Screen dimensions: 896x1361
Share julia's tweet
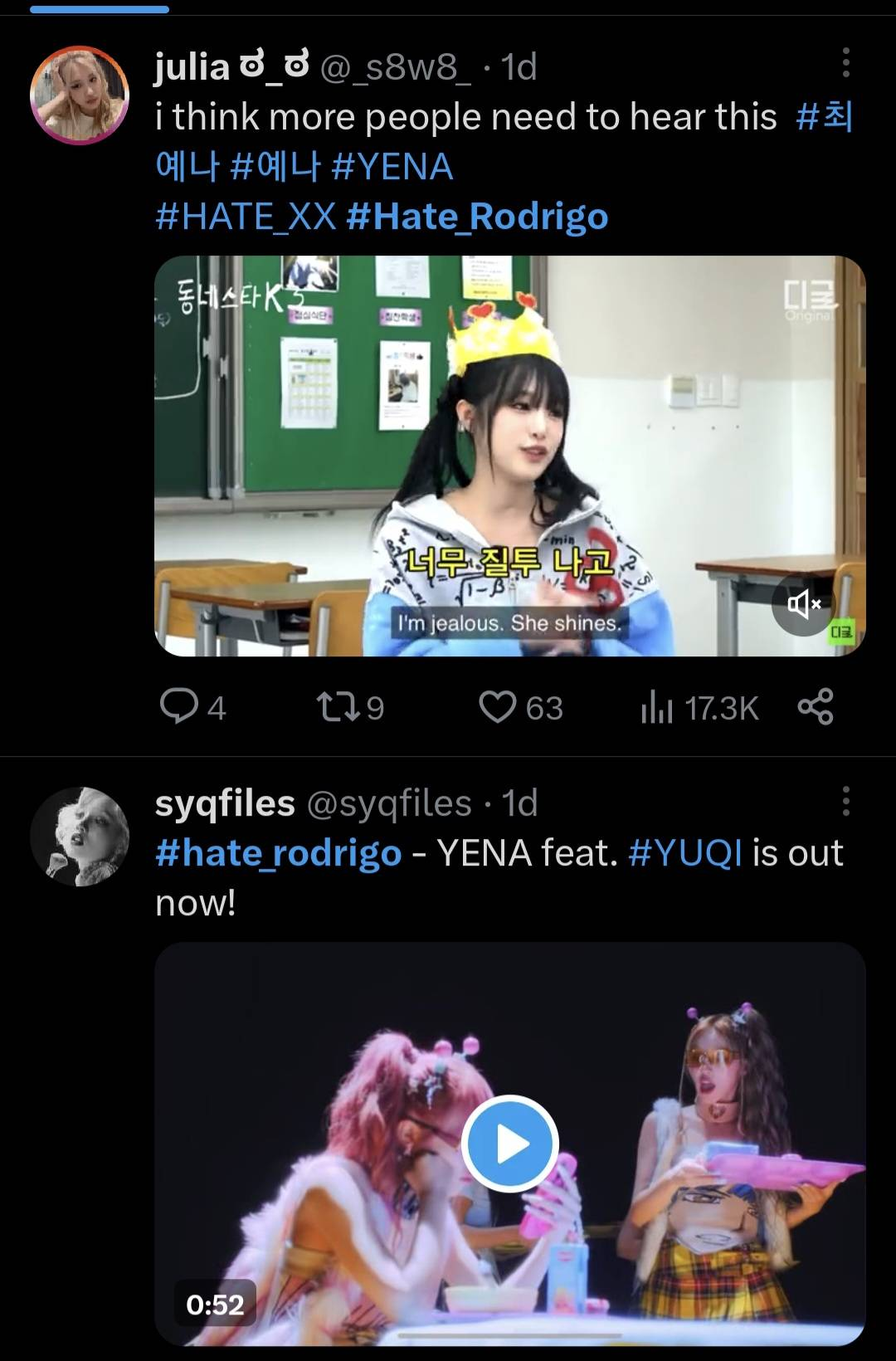[x=815, y=707]
